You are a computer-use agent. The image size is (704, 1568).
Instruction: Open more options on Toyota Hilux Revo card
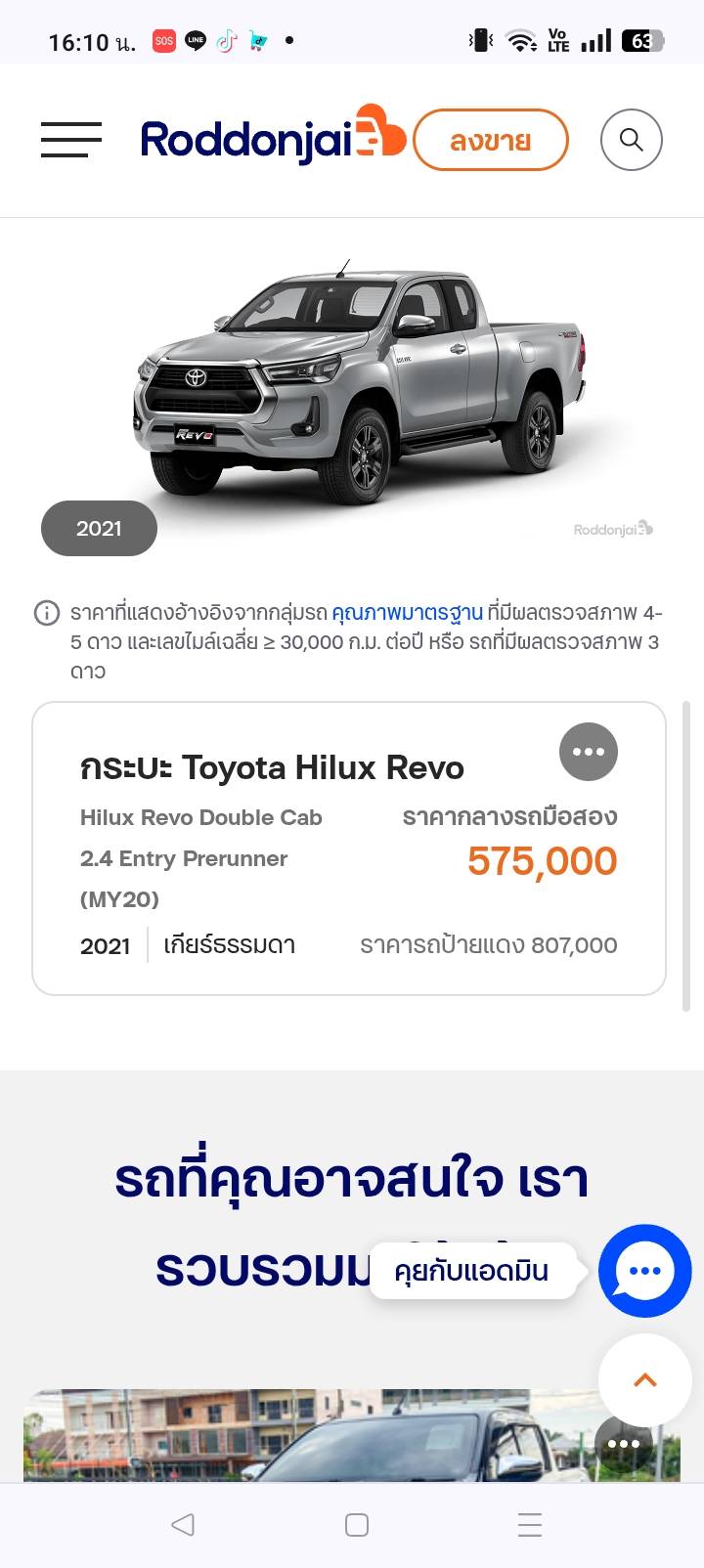point(588,752)
